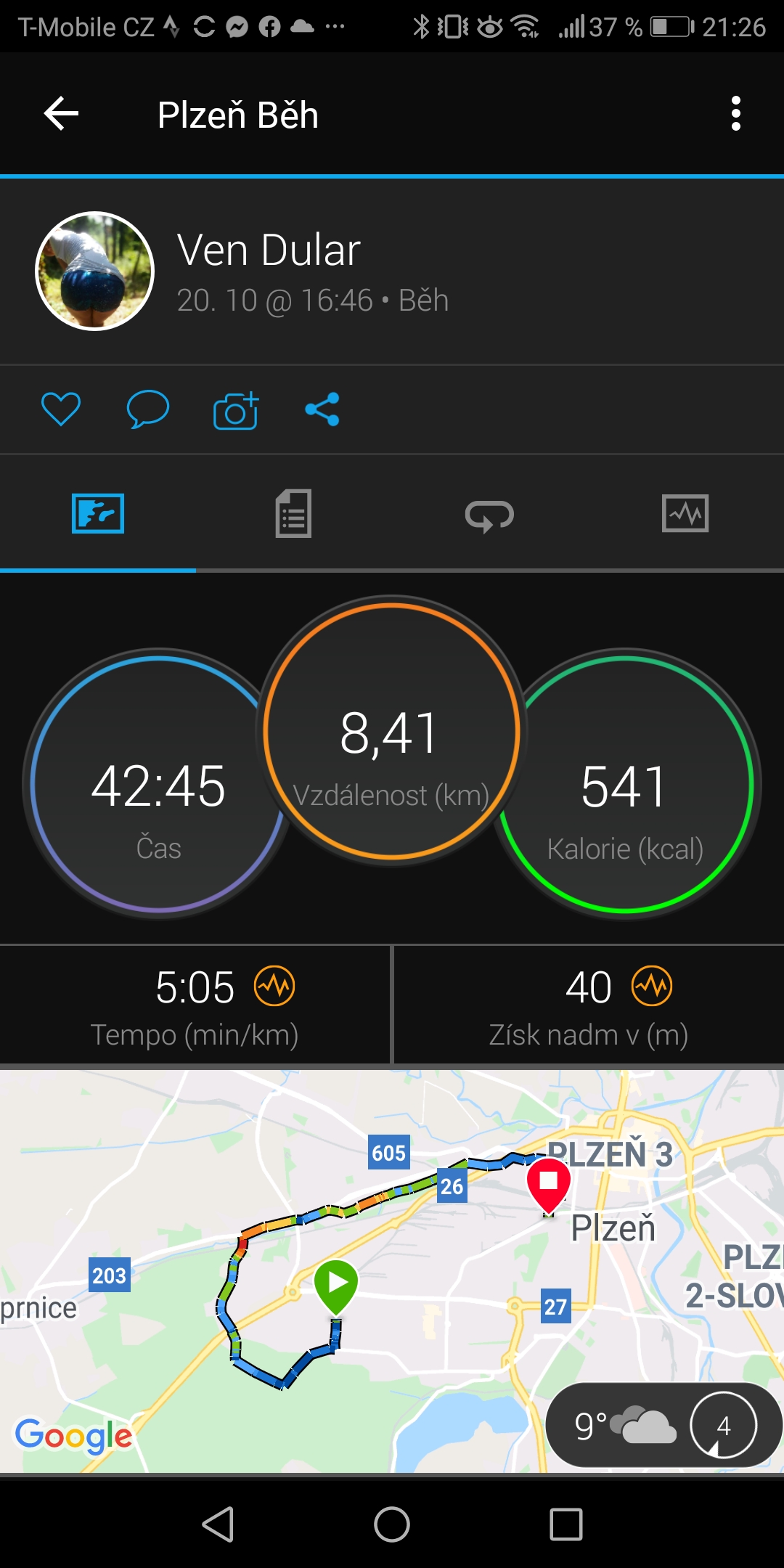Screen dimensions: 784x1568
Task: Open the Tempo 5:05 pace tile
Action: coord(195,1005)
